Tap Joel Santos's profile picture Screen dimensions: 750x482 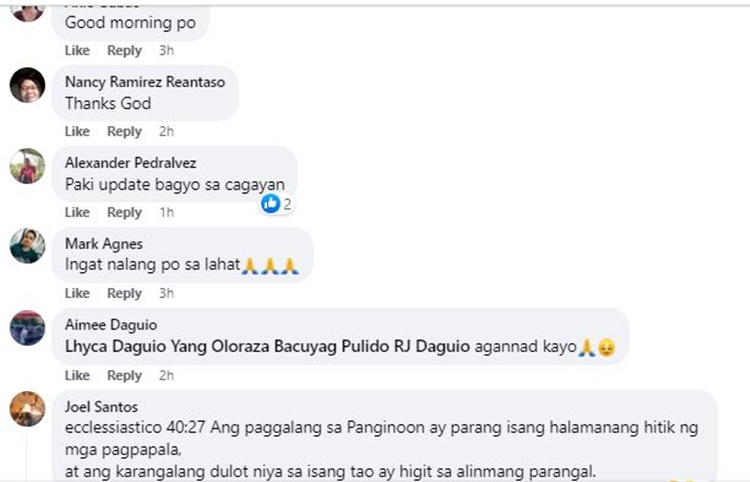click(27, 409)
